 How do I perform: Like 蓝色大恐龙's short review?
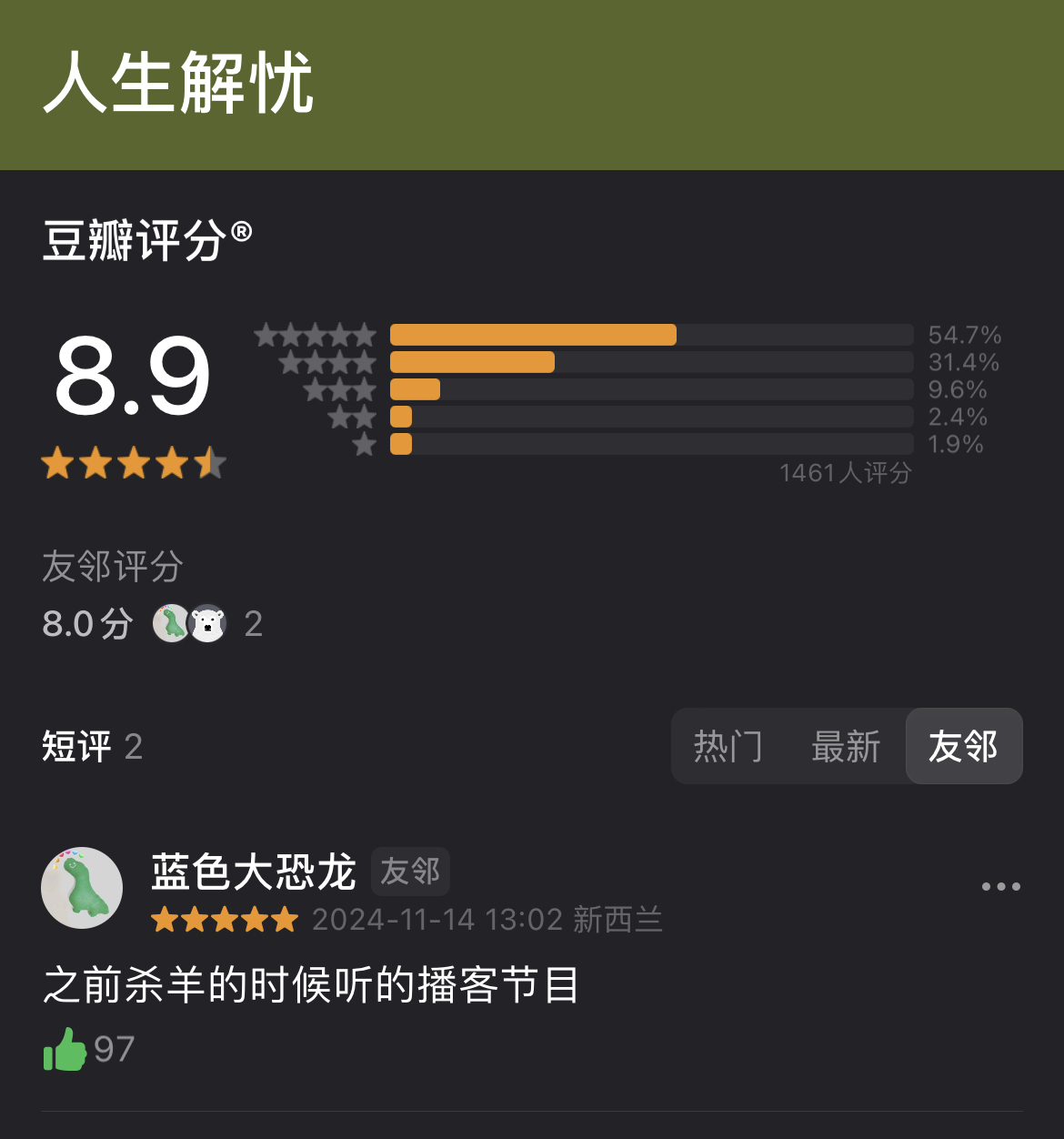tap(65, 1049)
